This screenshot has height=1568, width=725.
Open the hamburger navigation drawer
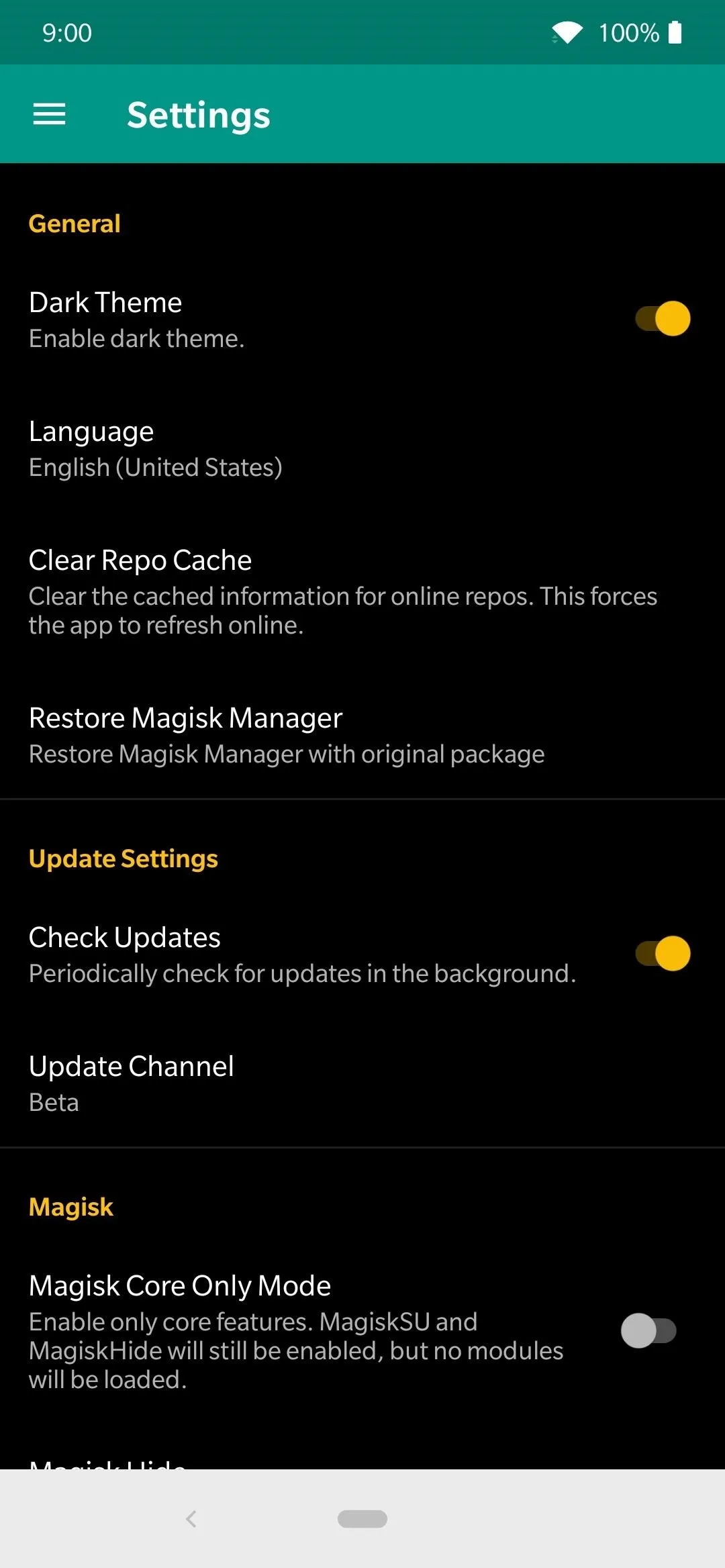coord(50,114)
